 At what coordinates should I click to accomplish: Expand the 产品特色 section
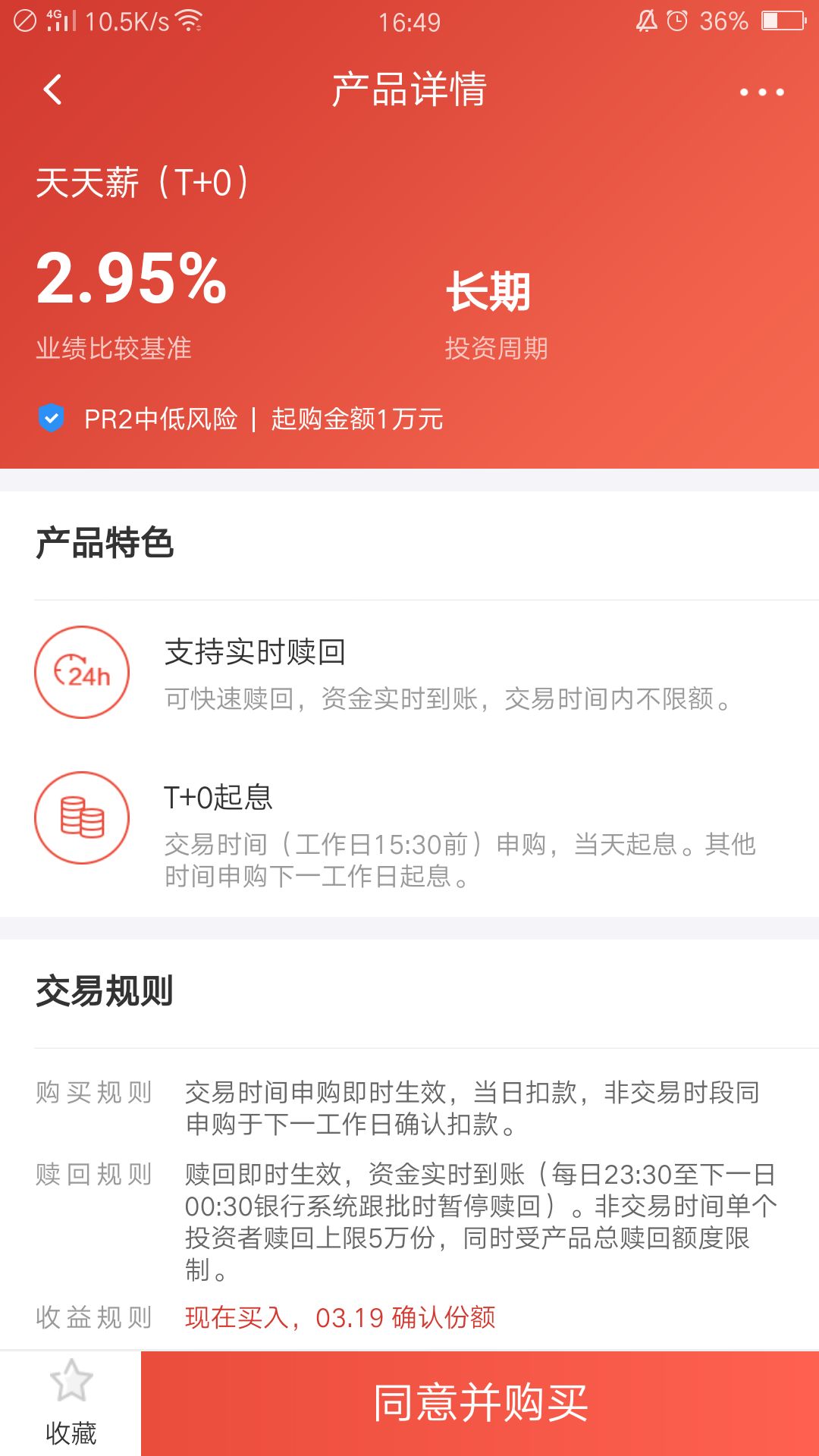point(106,543)
